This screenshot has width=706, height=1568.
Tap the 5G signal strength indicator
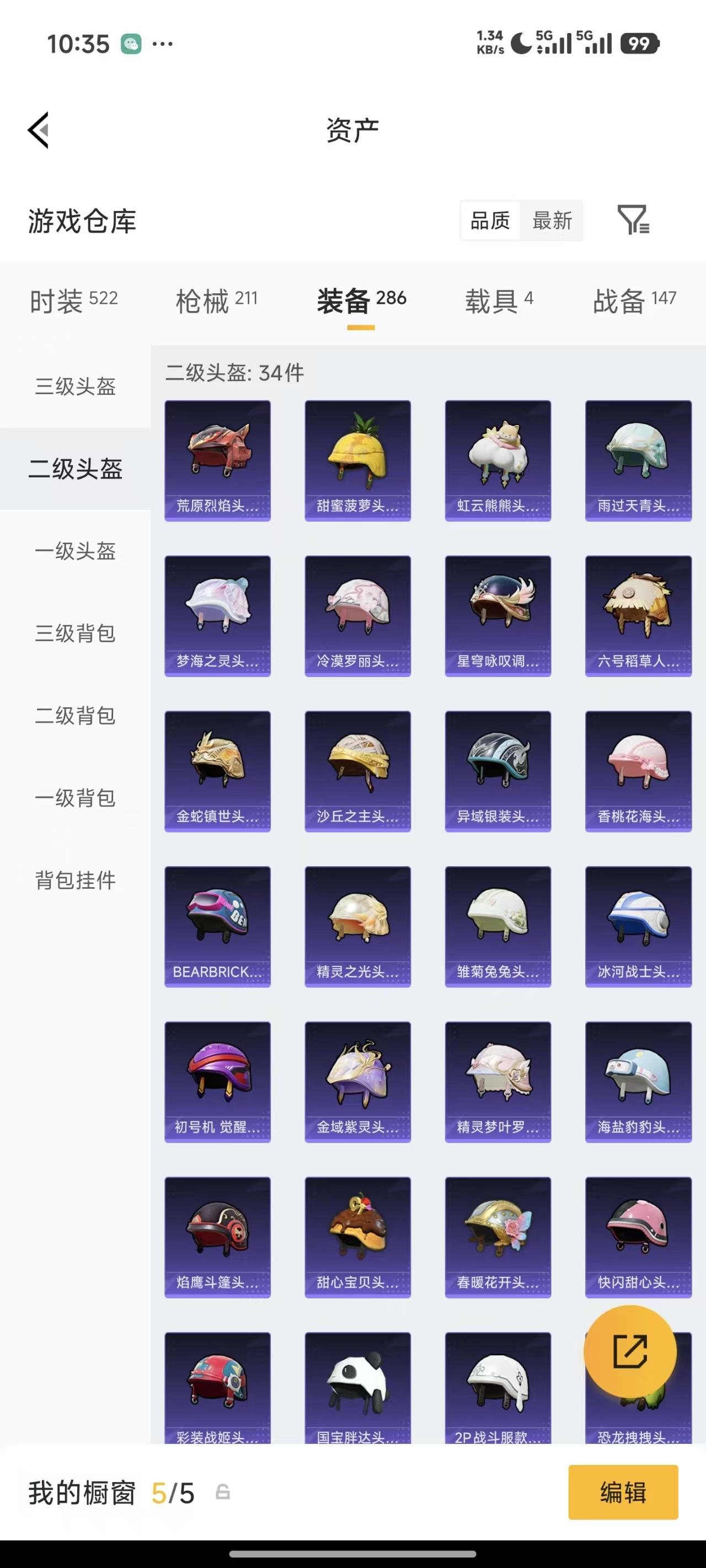click(x=554, y=41)
